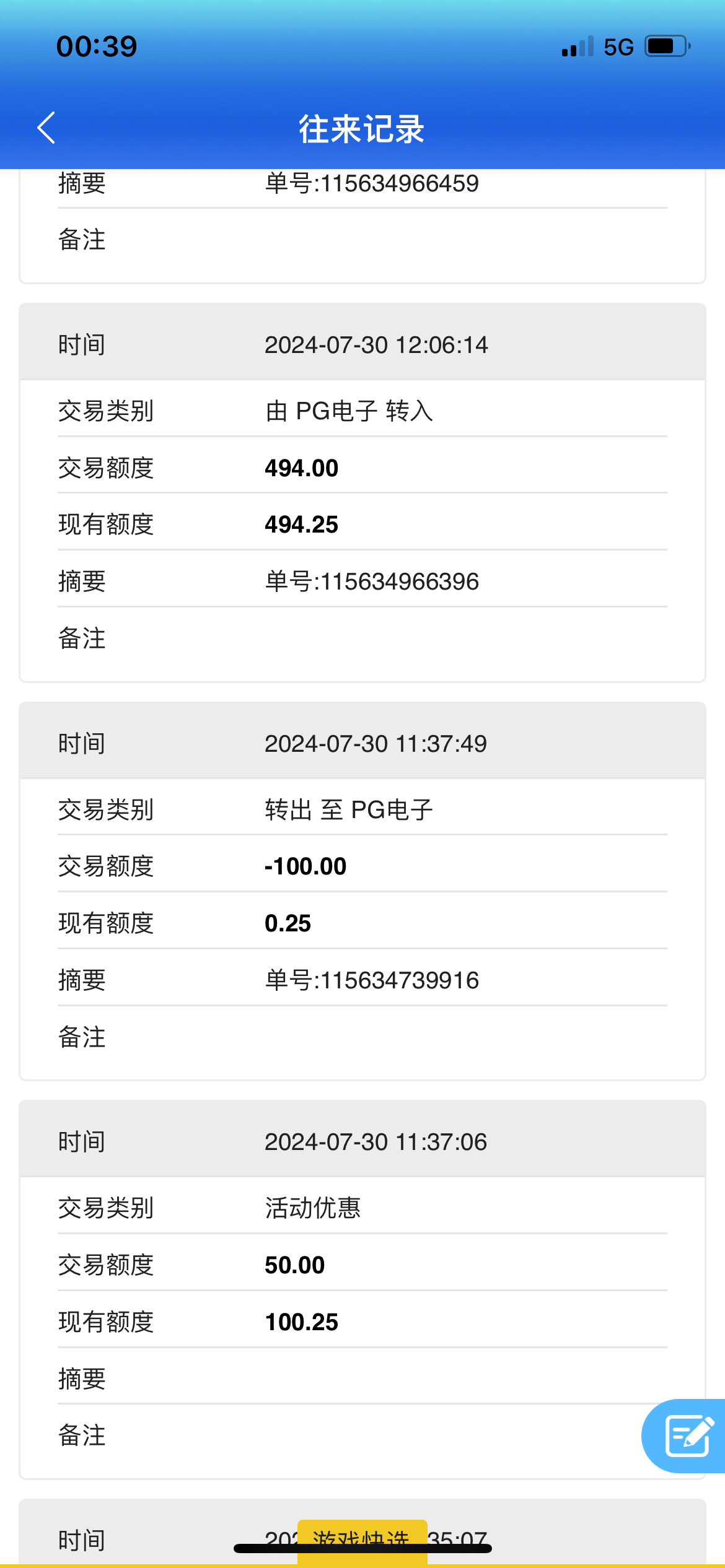Tap the back arrow in the navigation bar
The image size is (725, 1568).
coord(45,128)
